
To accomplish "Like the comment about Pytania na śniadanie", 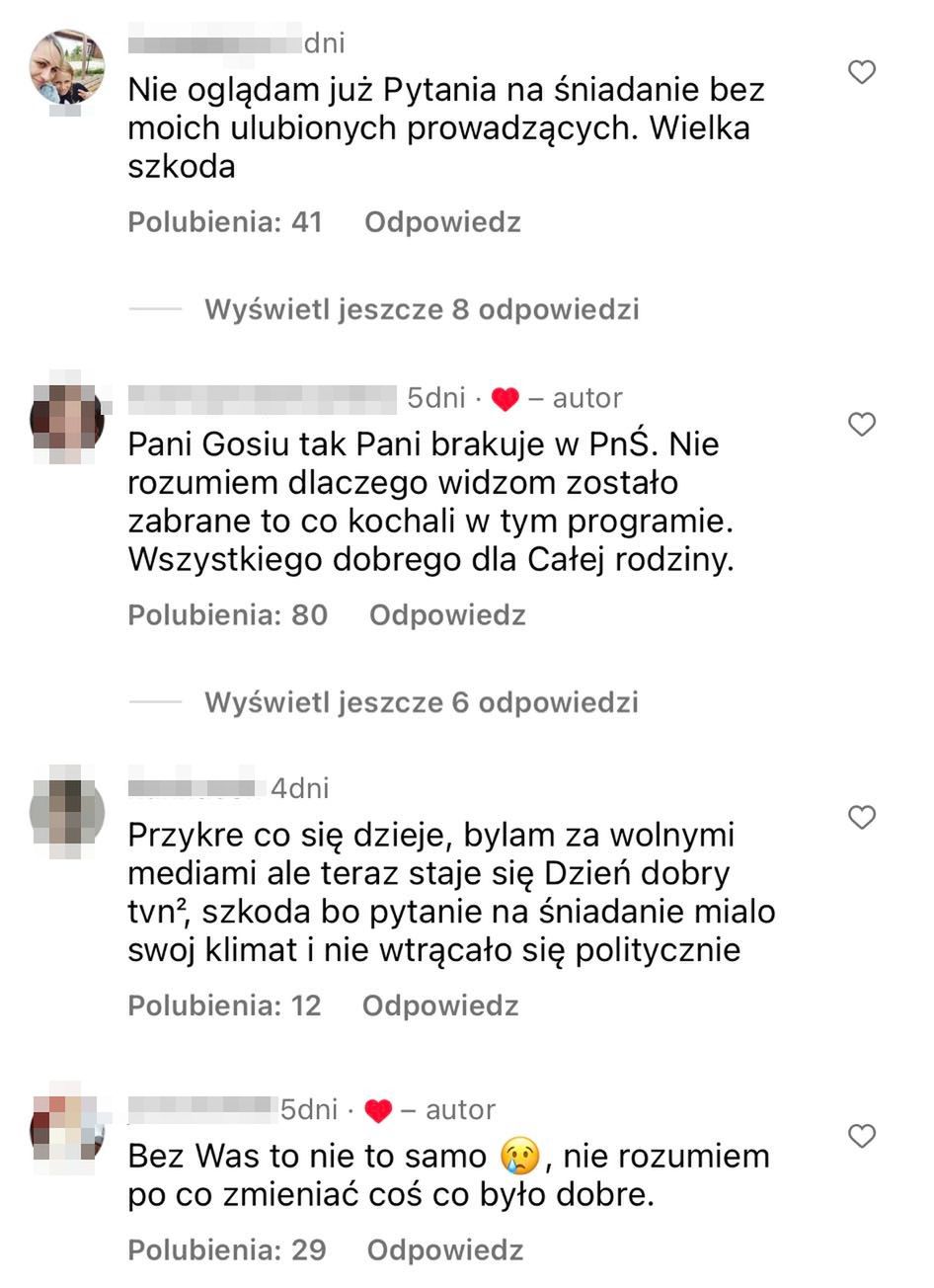I will [862, 72].
